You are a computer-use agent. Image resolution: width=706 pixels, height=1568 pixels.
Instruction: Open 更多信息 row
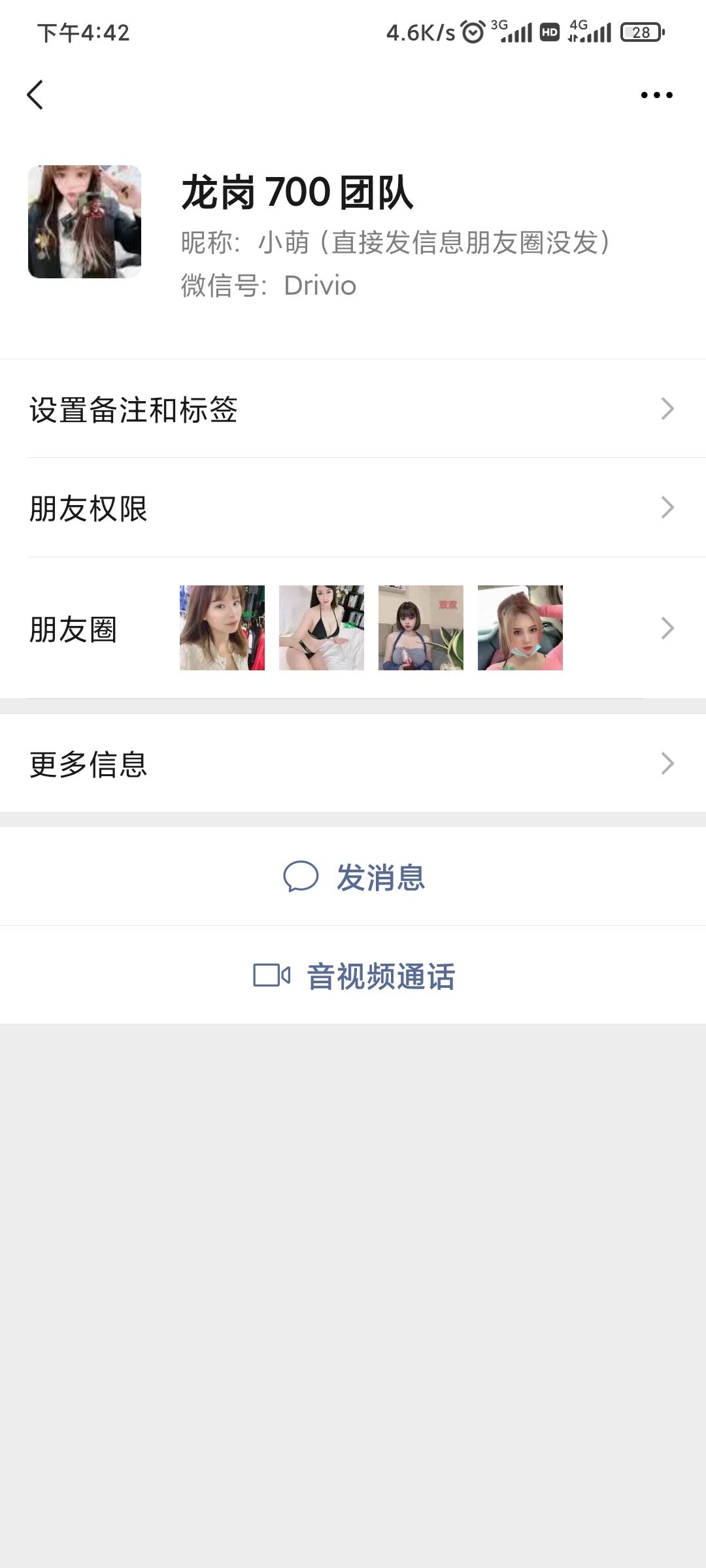[353, 764]
